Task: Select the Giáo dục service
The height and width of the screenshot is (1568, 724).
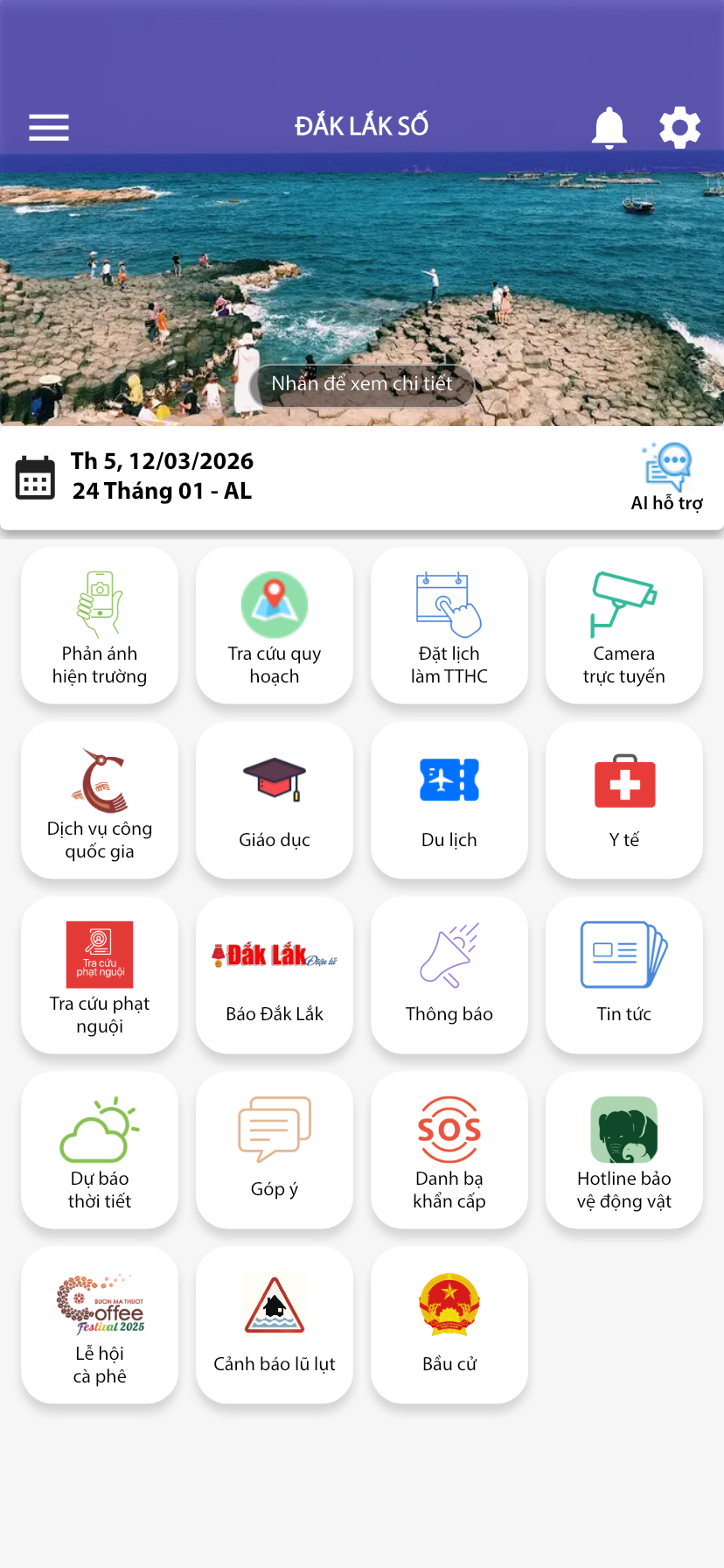Action: (274, 800)
